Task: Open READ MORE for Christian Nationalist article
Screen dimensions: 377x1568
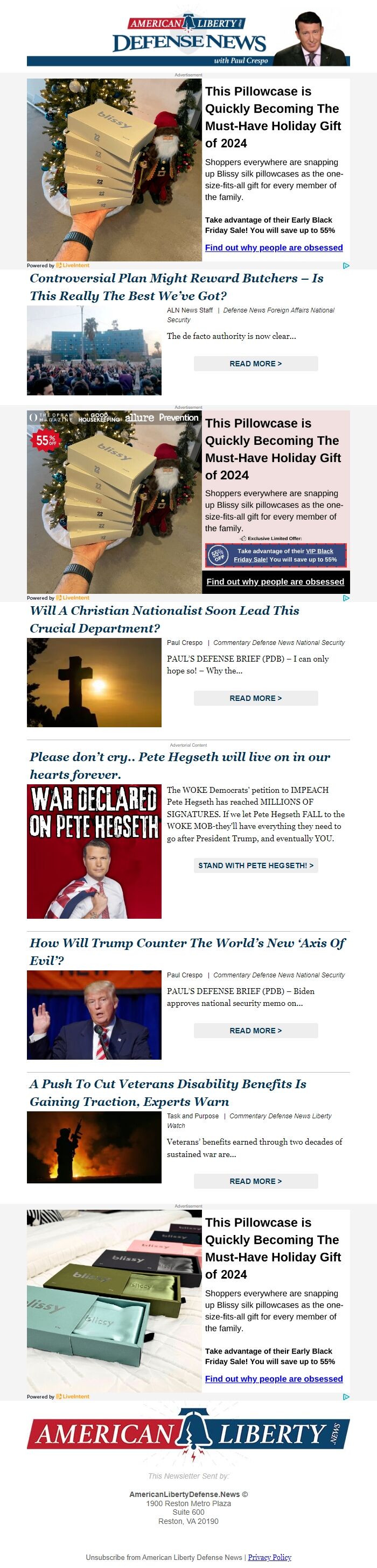Action: 256,698
